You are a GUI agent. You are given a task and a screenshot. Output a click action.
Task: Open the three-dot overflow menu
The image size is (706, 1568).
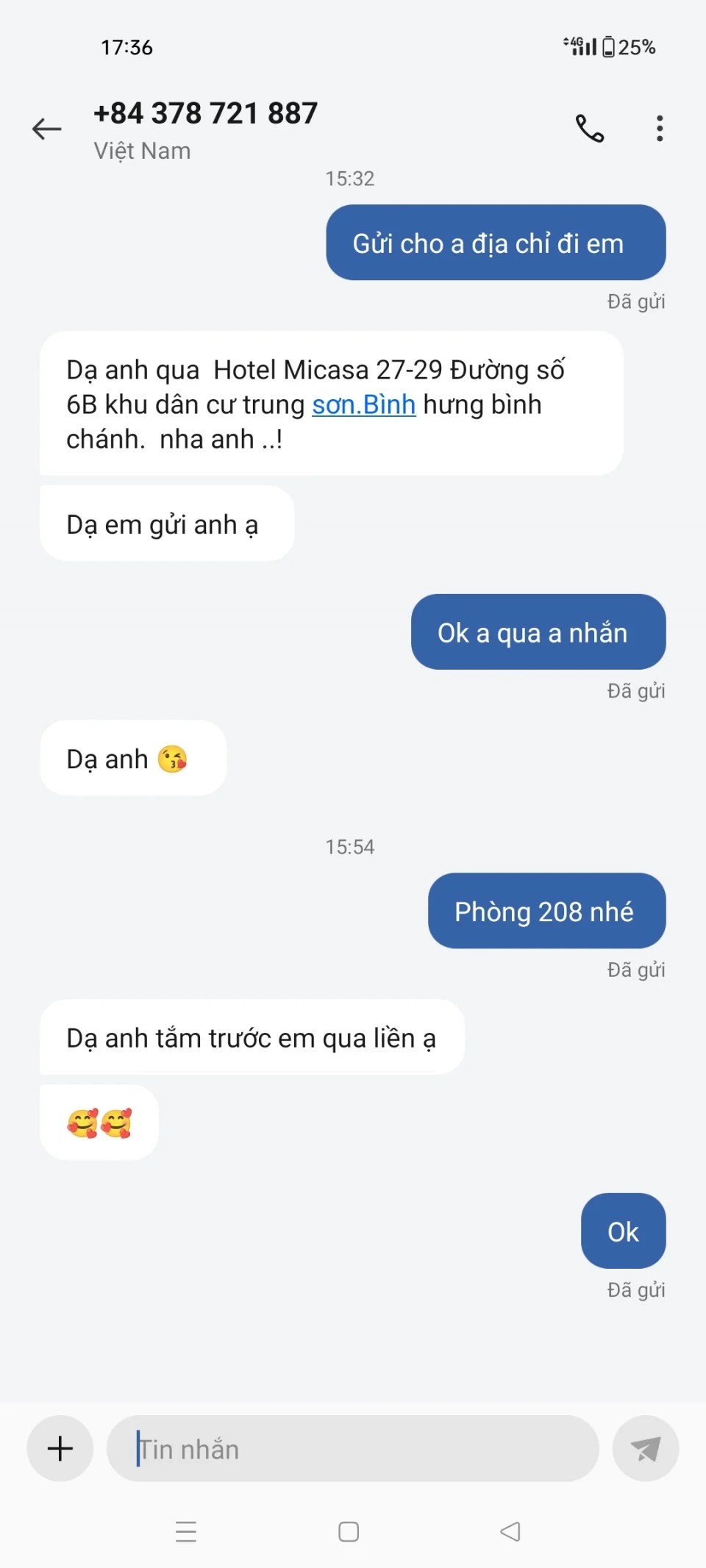point(660,129)
